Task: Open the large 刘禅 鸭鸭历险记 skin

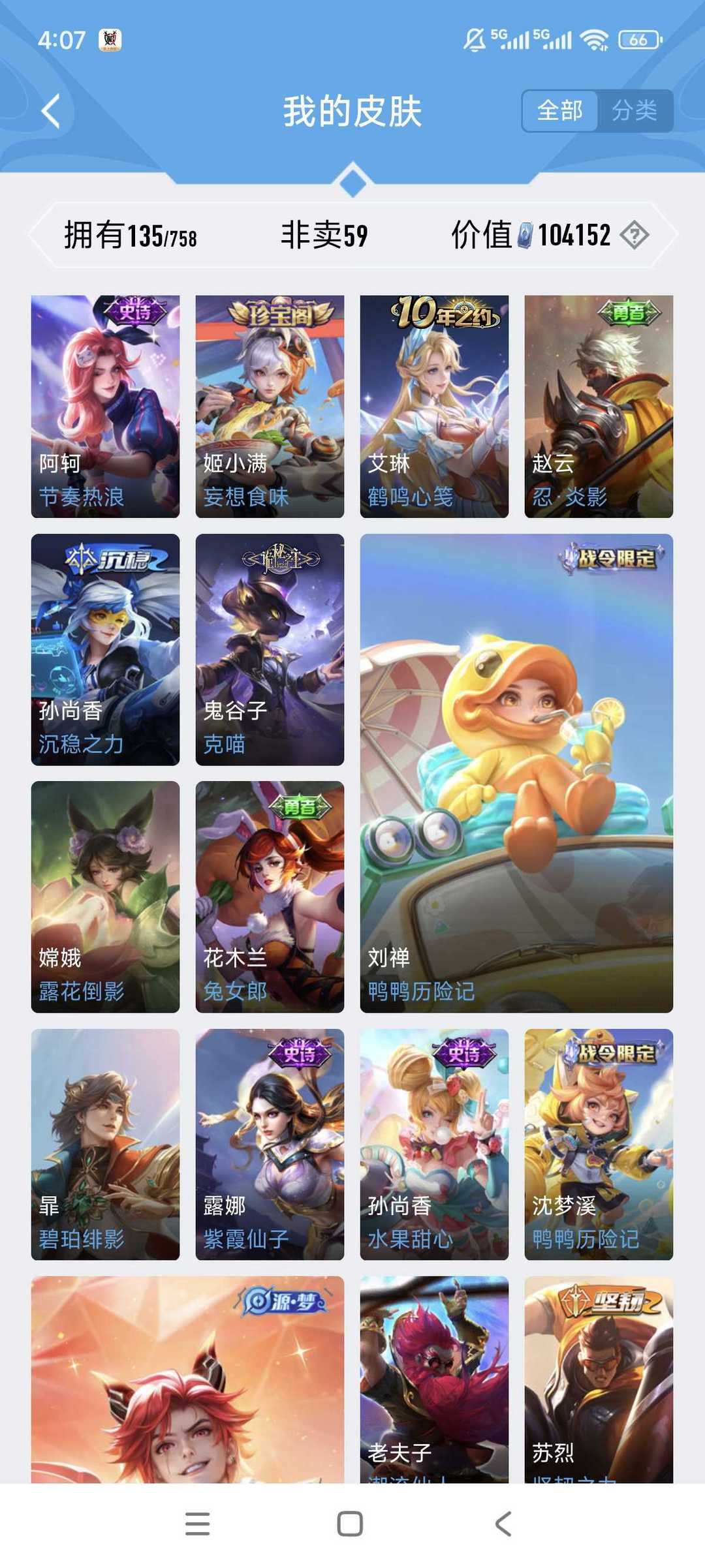Action: point(516,773)
